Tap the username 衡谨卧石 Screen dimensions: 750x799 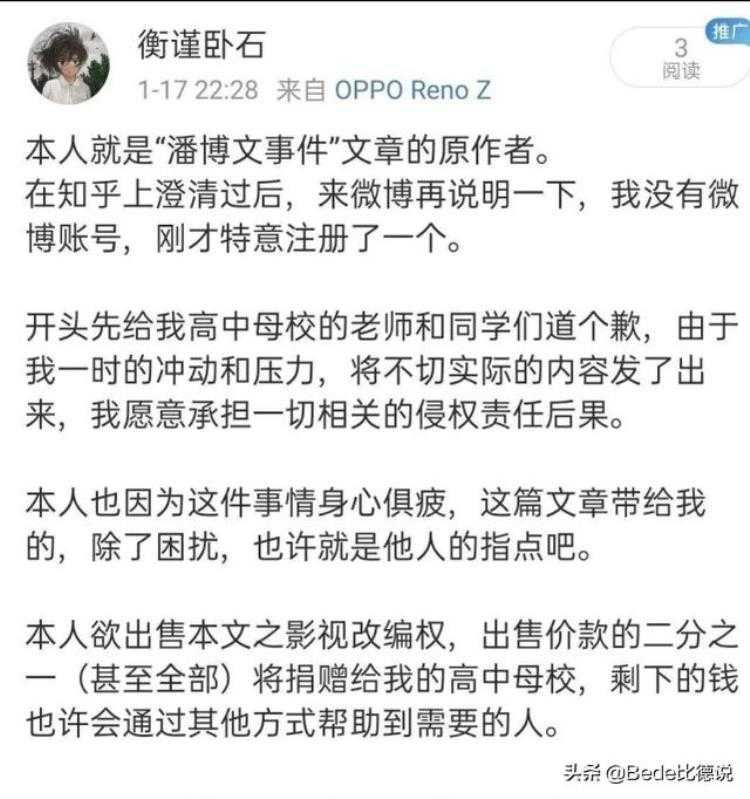(x=200, y=43)
